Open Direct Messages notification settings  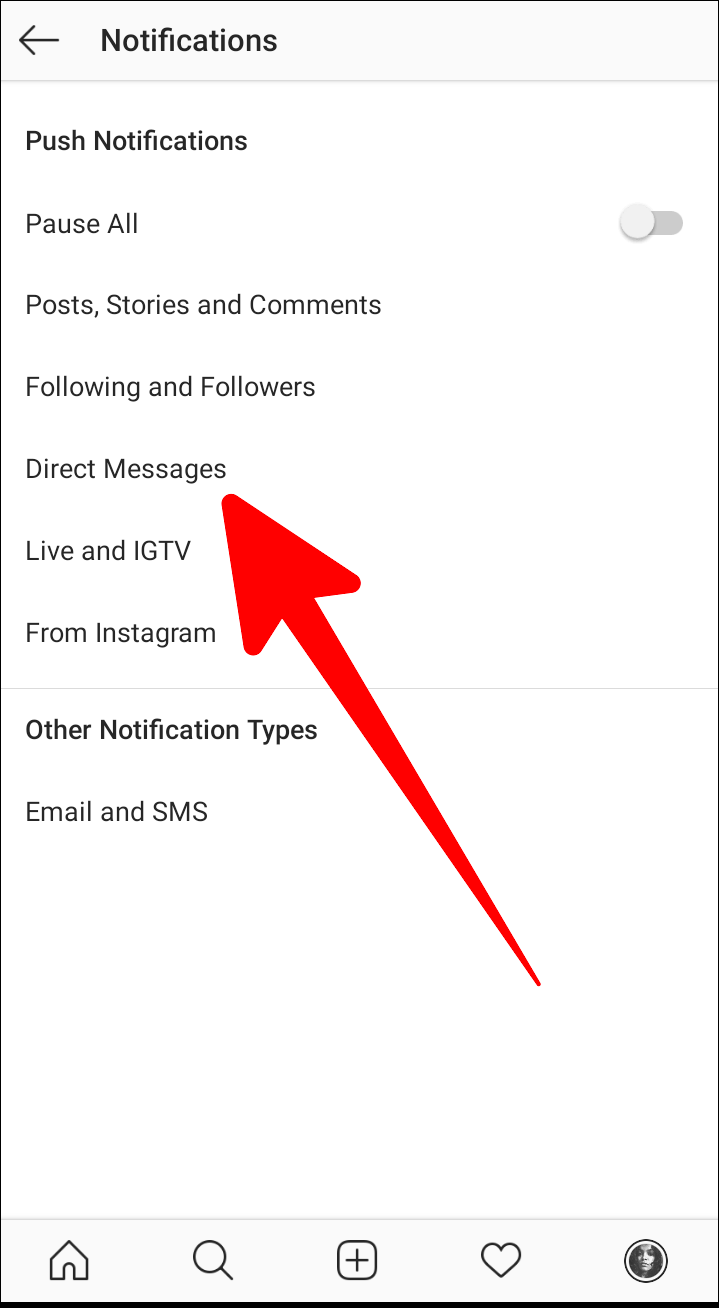(x=359, y=469)
